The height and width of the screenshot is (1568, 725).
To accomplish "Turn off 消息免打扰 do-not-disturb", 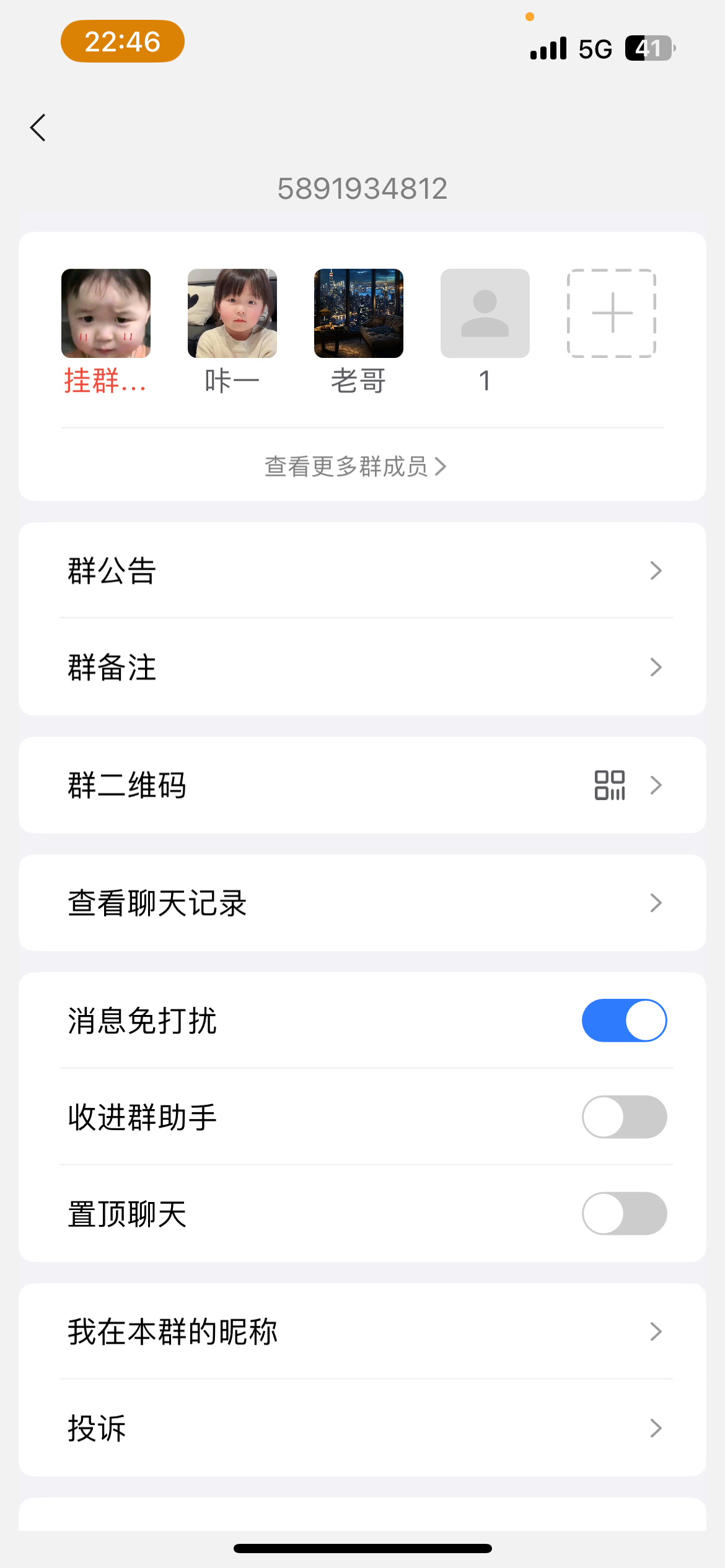I will click(624, 1021).
